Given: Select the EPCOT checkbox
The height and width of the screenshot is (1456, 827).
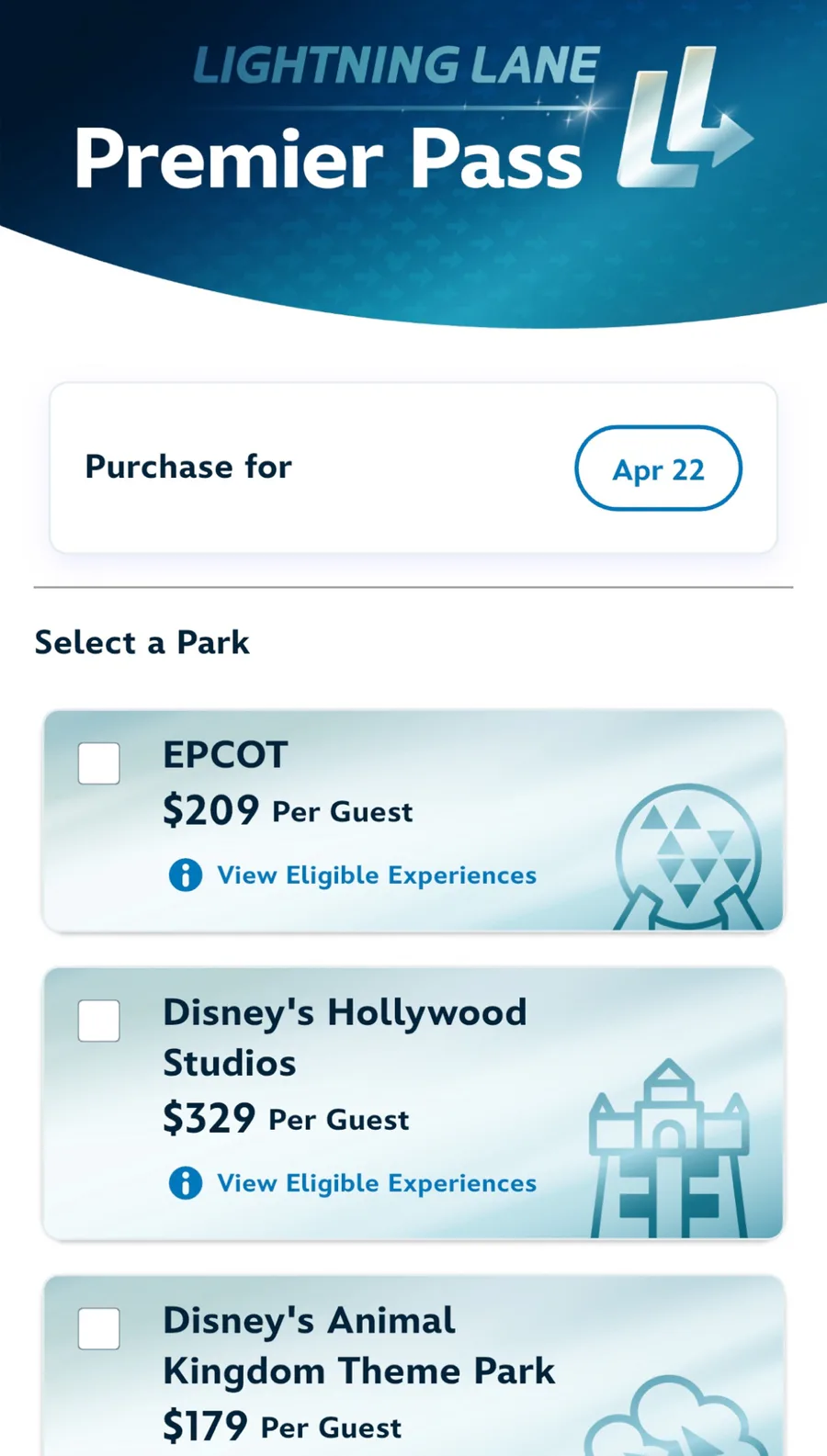Looking at the screenshot, I should [x=99, y=763].
